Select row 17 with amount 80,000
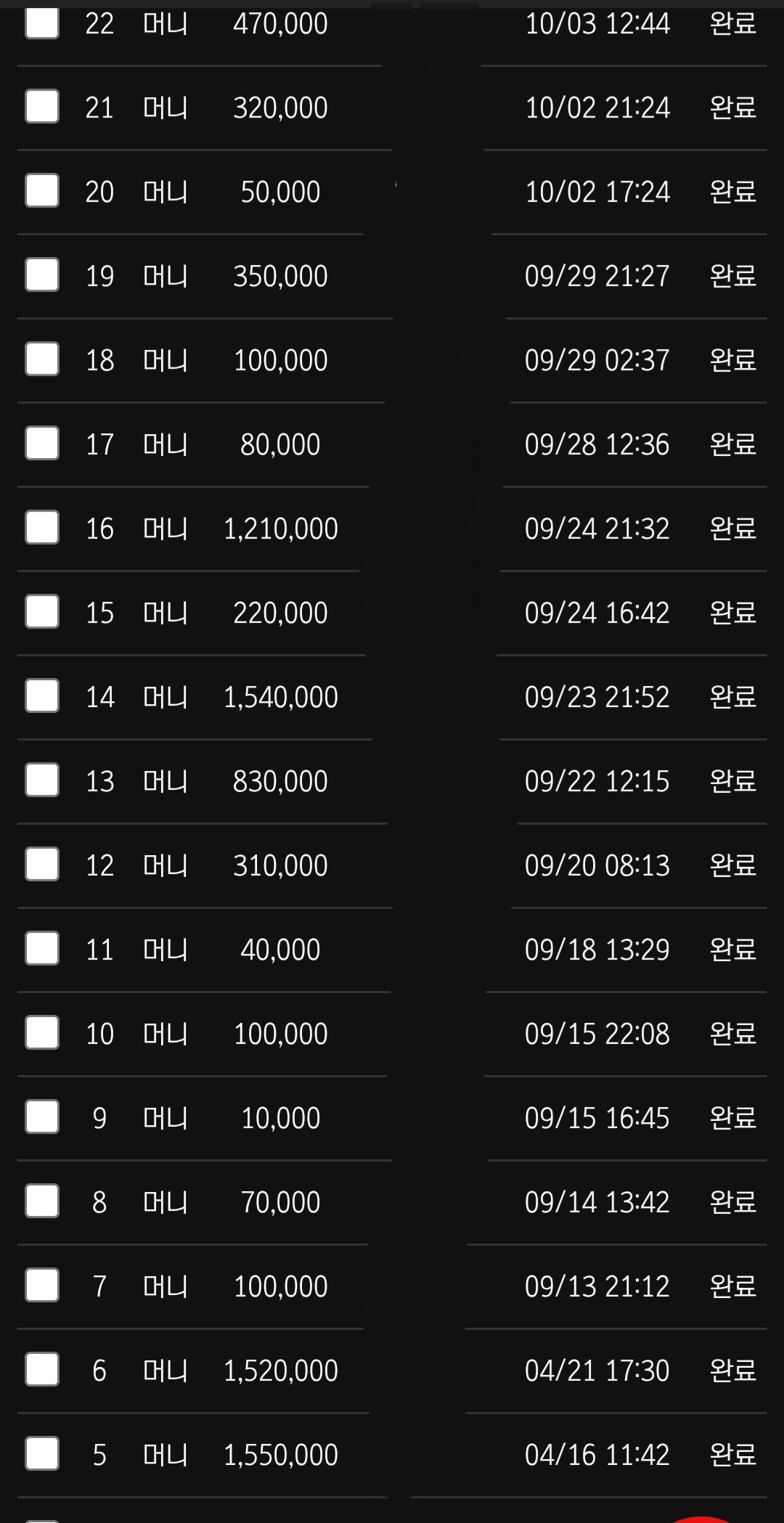This screenshot has height=1523, width=784. point(42,444)
